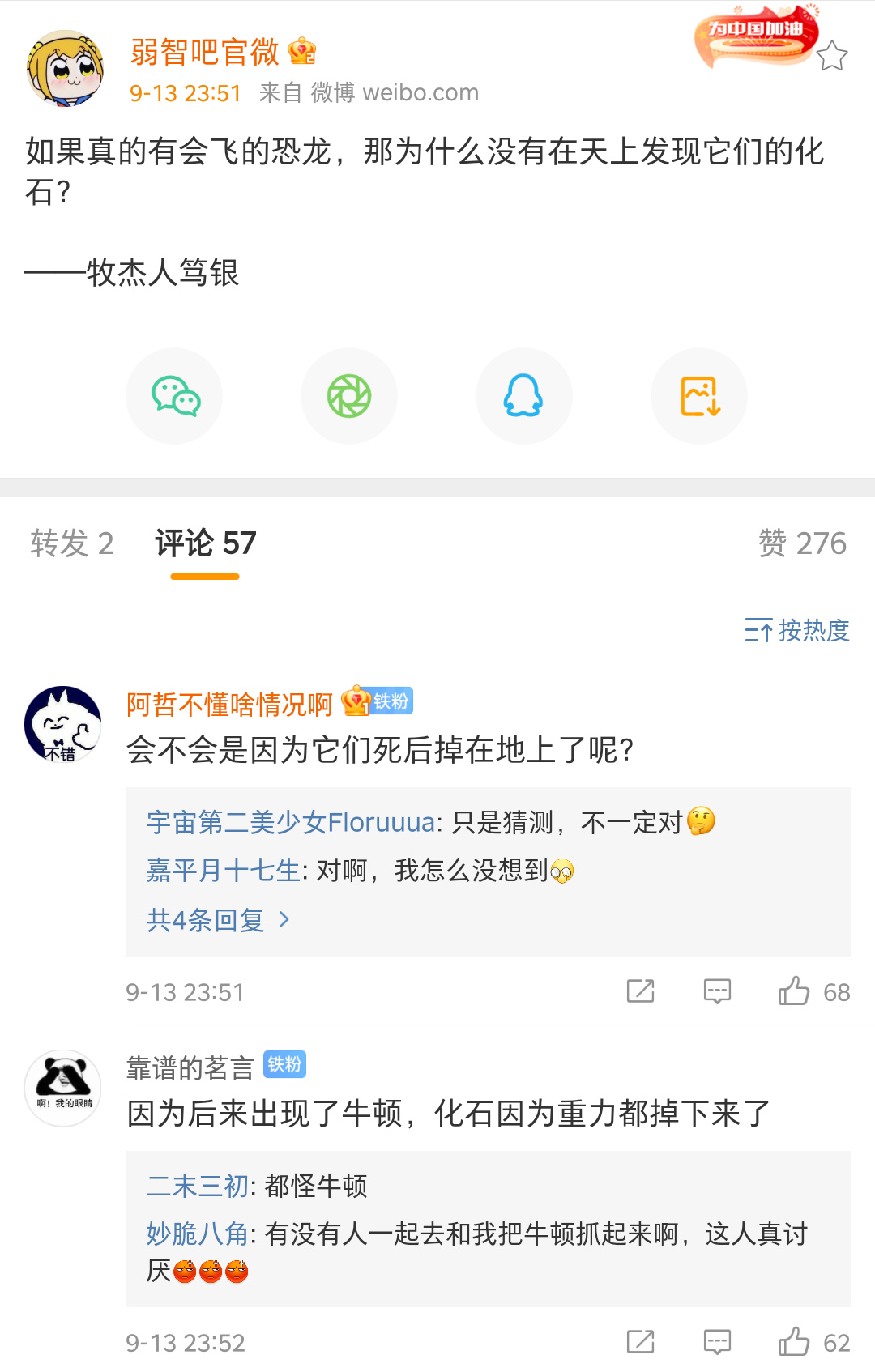Open 妙脆八角 user link
Image resolution: width=875 pixels, height=1372 pixels.
click(x=197, y=1234)
